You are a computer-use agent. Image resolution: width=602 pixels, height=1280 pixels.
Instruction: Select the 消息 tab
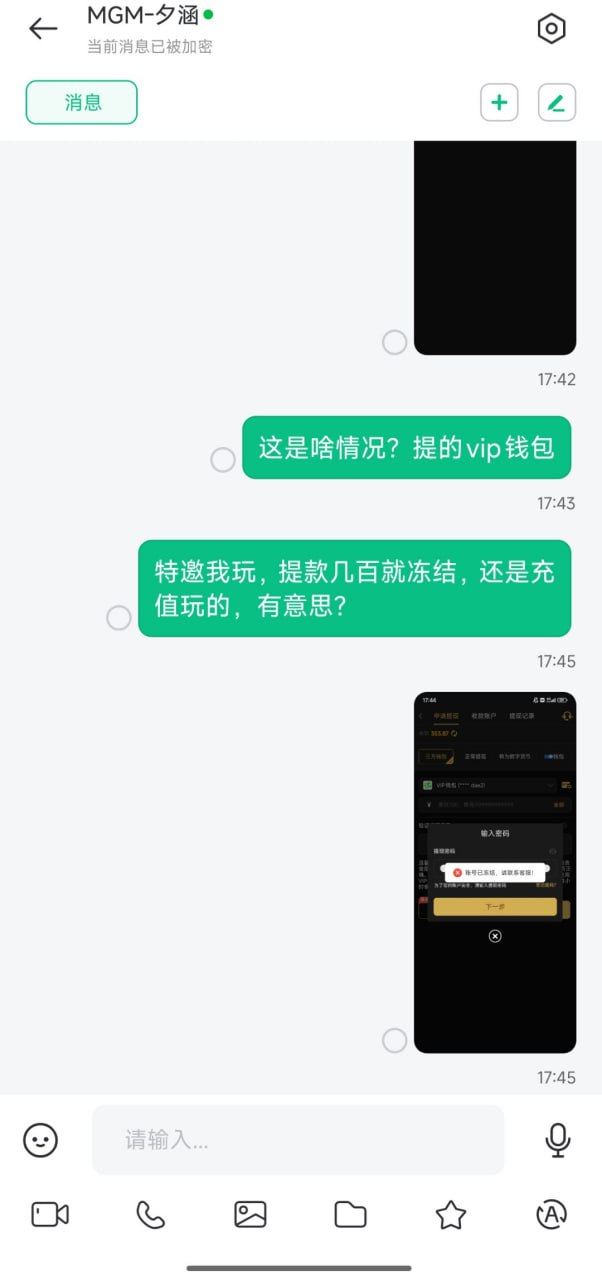click(82, 102)
